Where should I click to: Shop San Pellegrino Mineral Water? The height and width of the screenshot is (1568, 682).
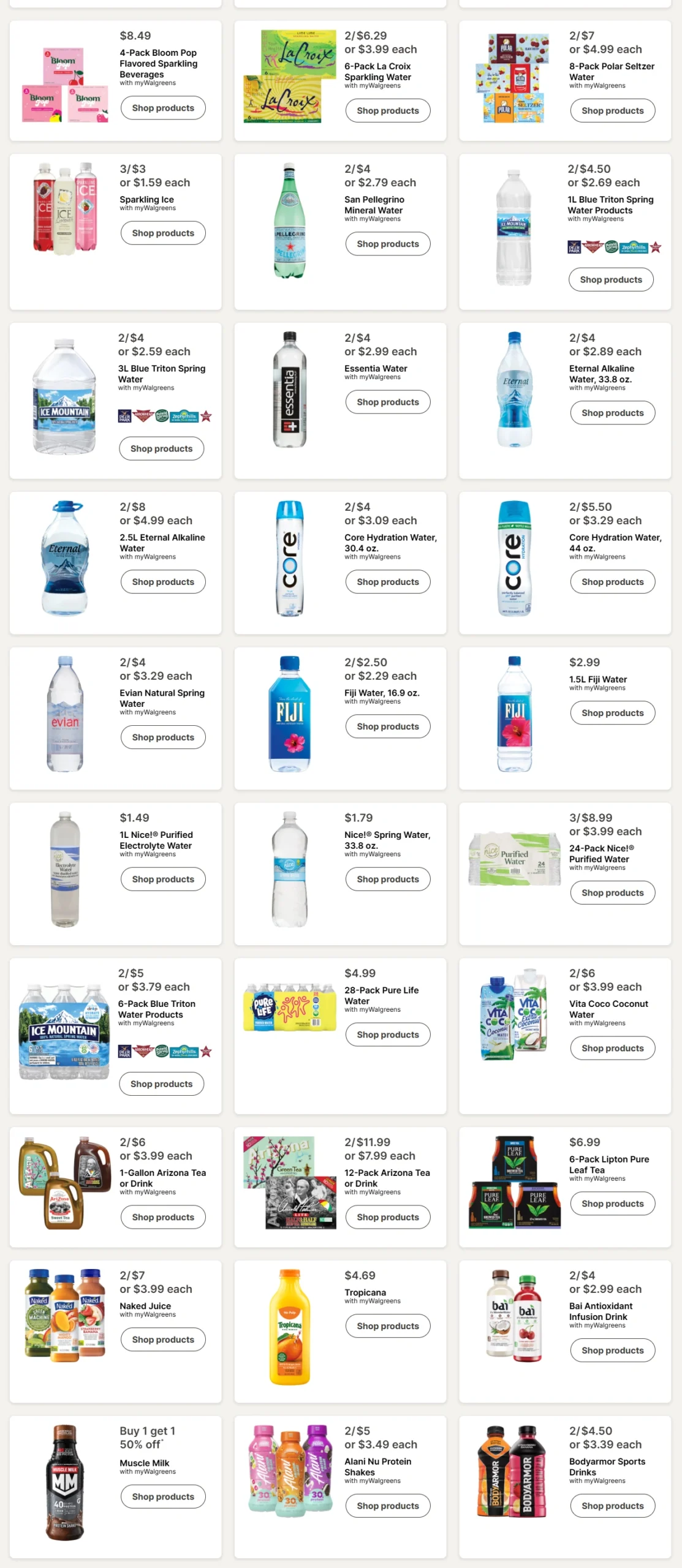[x=387, y=244]
